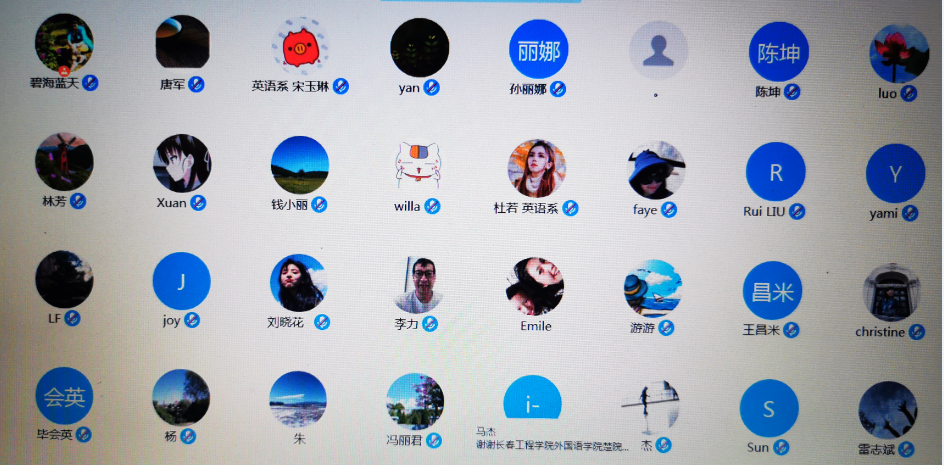Open the participant joy
Screen dimensions: 944x465
click(x=181, y=281)
